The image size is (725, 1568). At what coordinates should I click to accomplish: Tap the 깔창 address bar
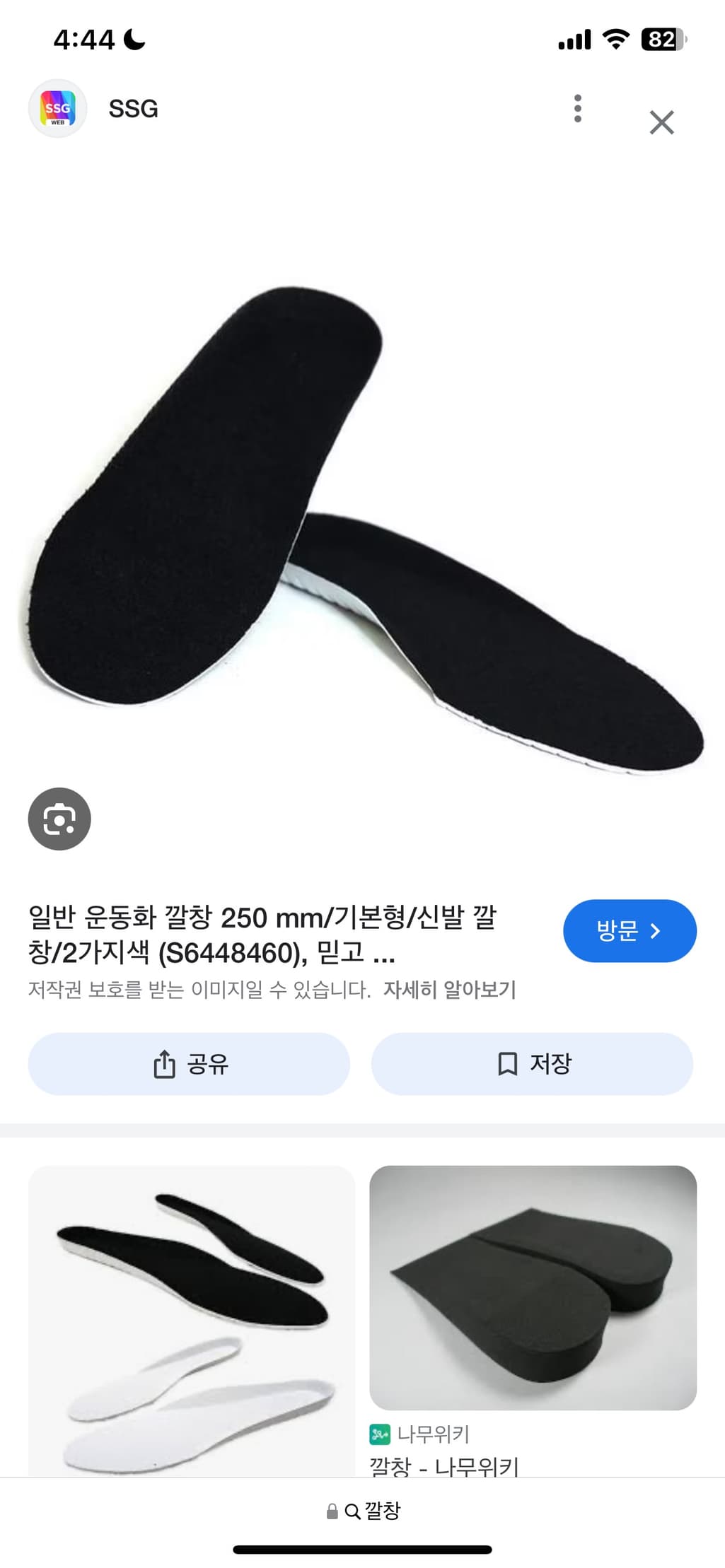[363, 1511]
